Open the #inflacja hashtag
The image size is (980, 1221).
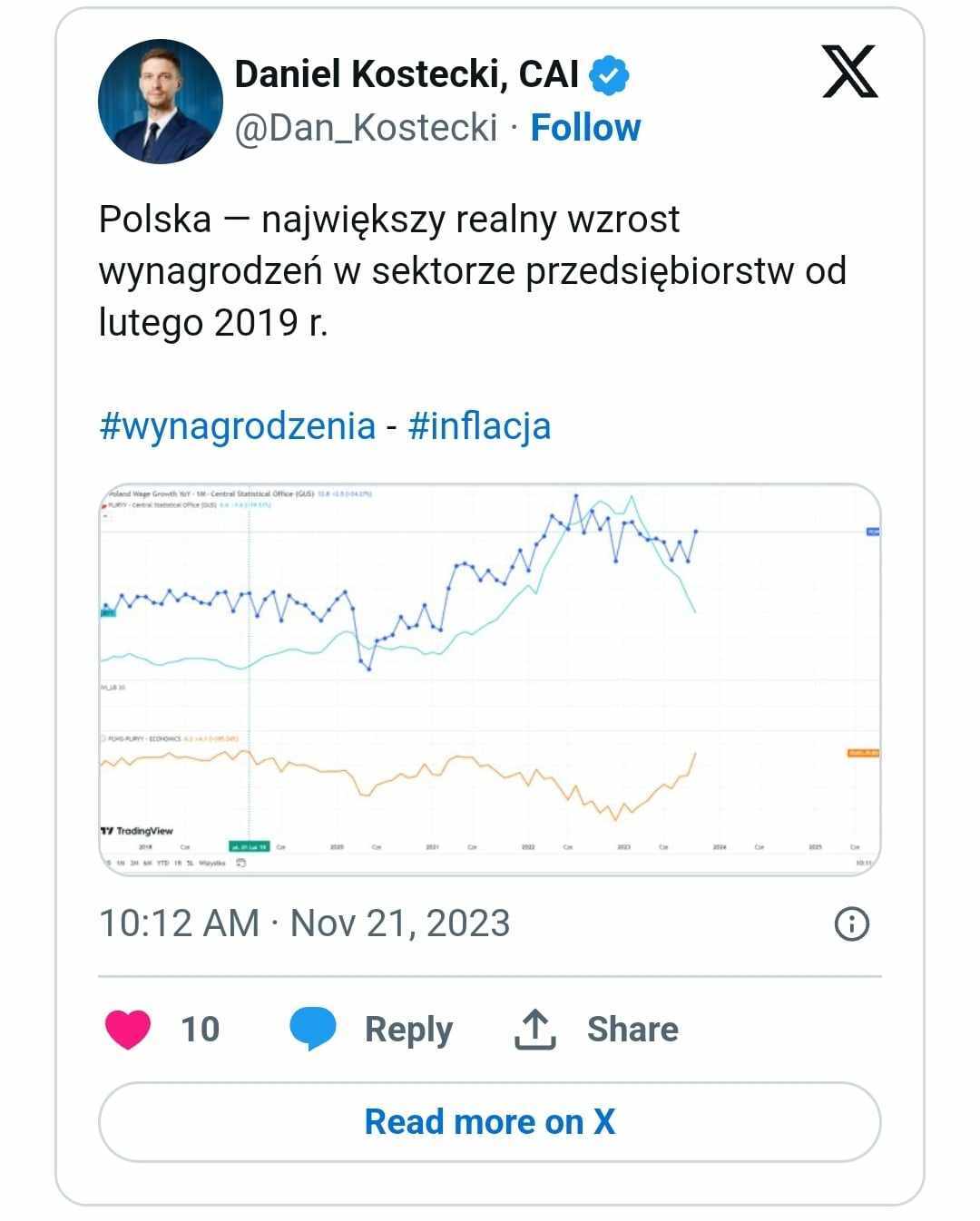point(479,425)
